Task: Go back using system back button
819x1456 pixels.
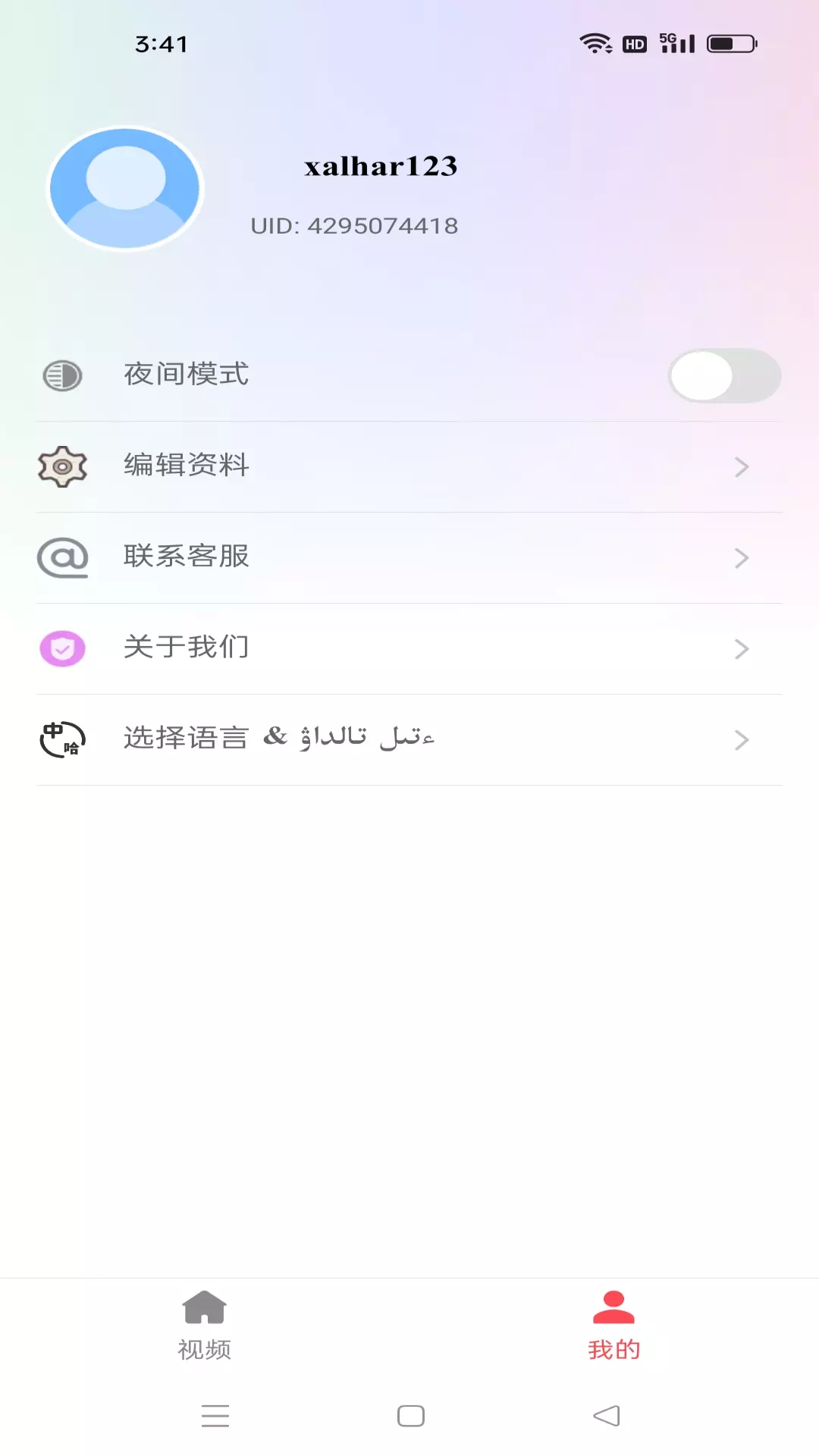Action: 607,1416
